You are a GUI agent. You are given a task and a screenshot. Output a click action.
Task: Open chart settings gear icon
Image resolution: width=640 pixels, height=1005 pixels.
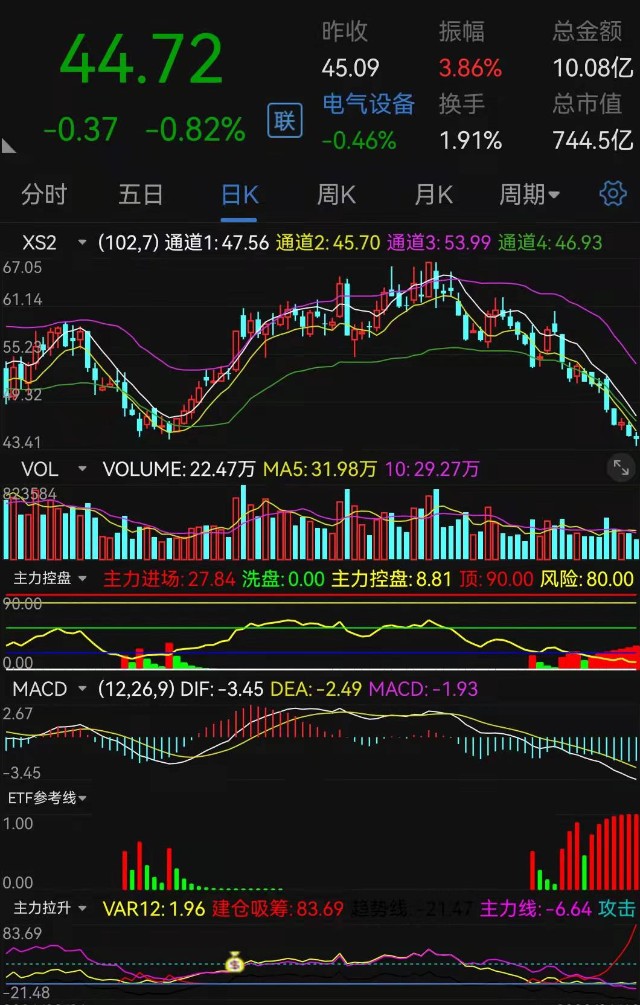[612, 194]
